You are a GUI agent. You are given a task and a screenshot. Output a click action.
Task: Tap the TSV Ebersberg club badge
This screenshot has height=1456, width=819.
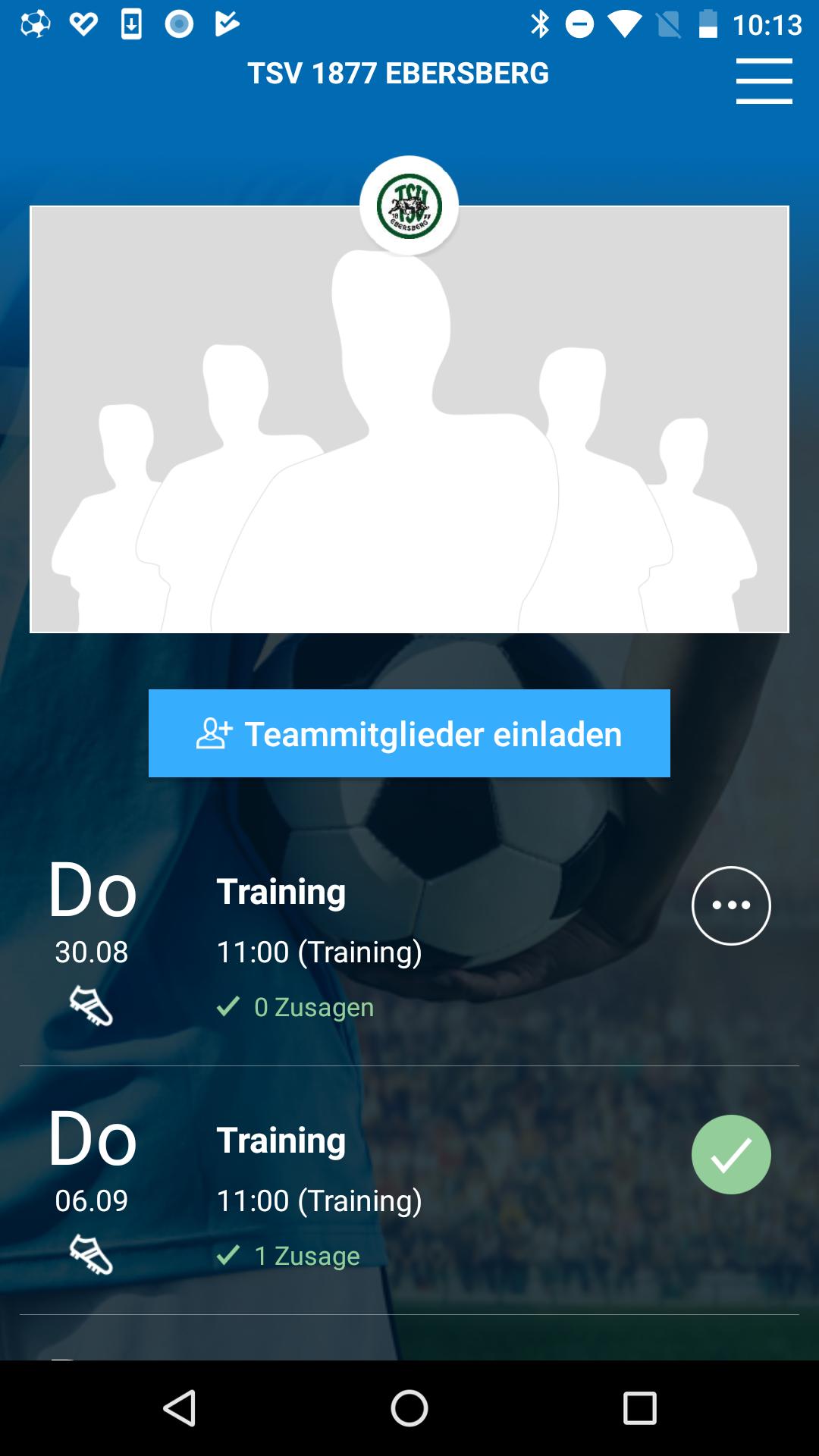pos(409,206)
